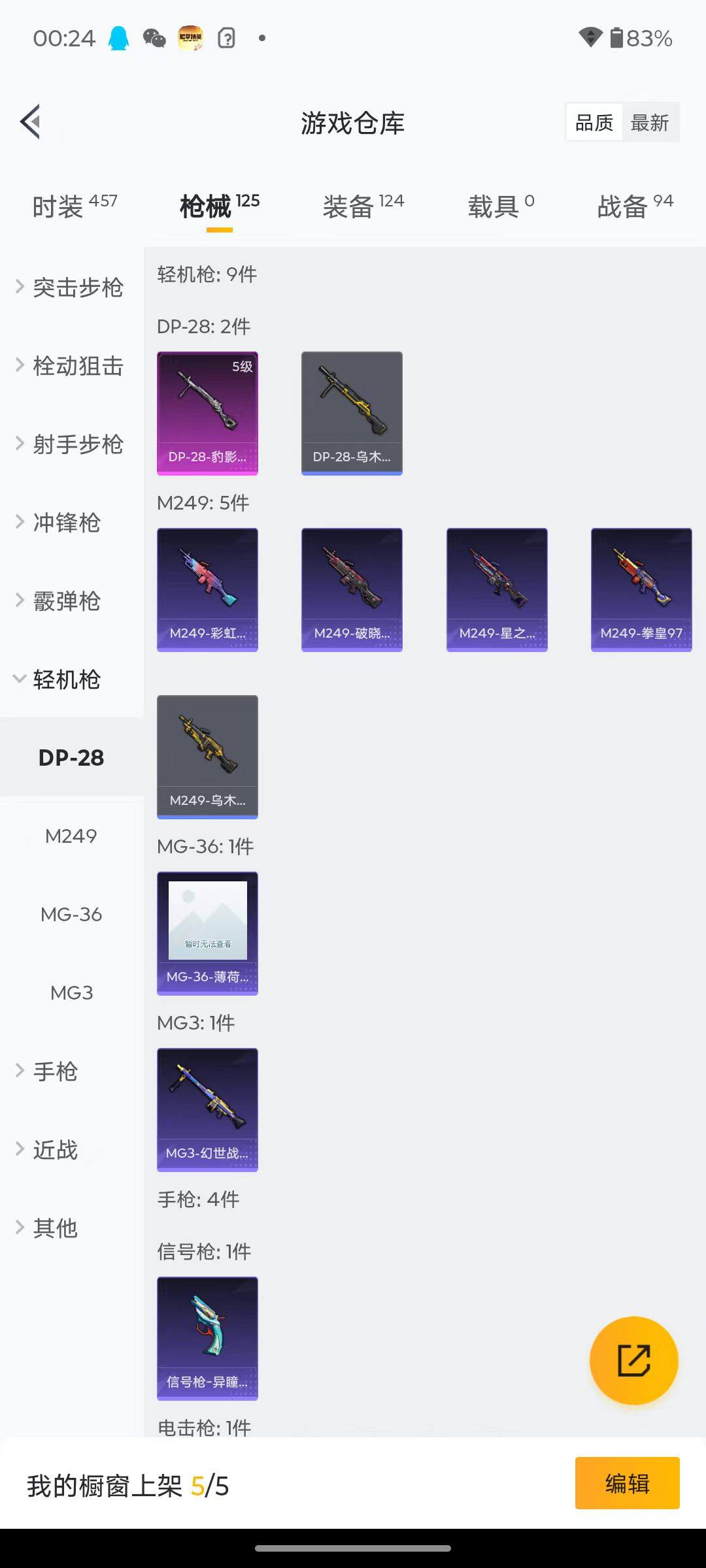Screen dimensions: 706x1568
Task: Sort the warehouse by 最新
Action: [649, 123]
